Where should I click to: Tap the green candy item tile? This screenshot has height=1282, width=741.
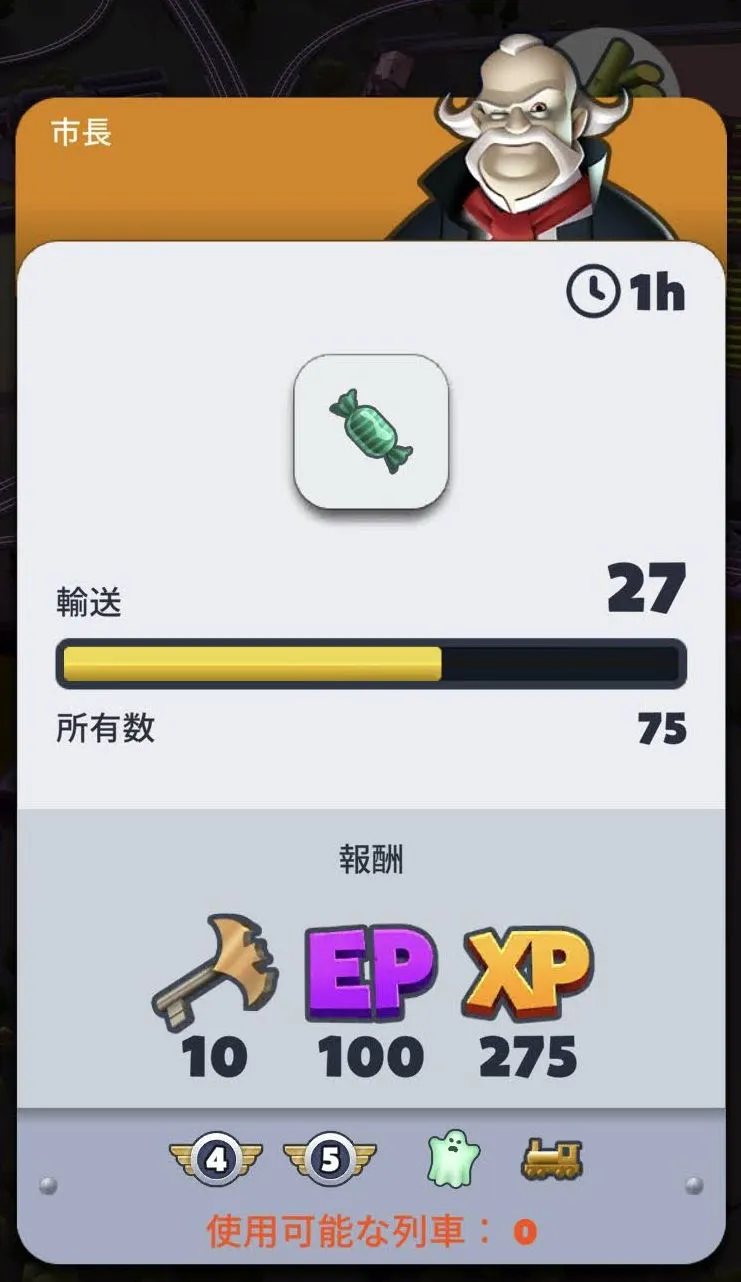click(371, 432)
